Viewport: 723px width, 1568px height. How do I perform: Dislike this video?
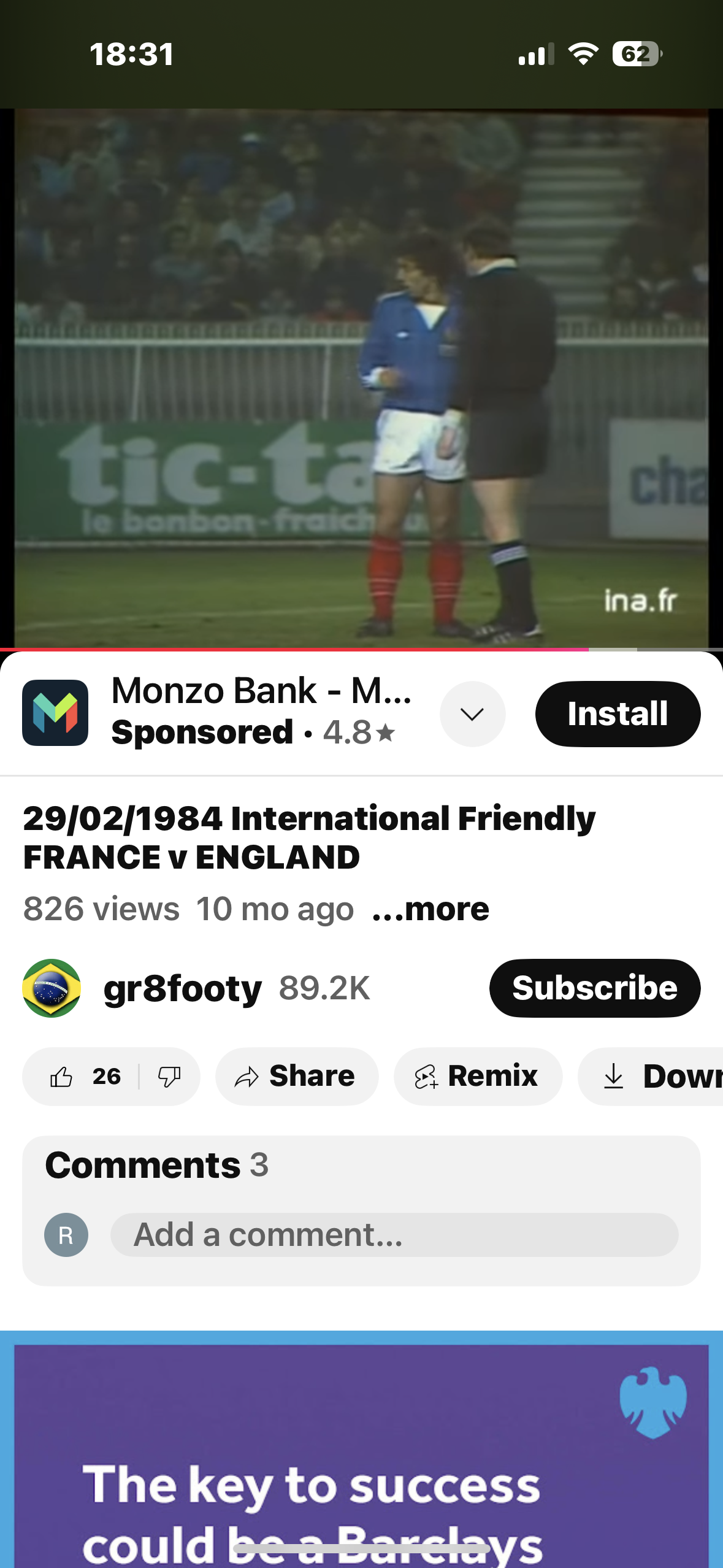169,1077
